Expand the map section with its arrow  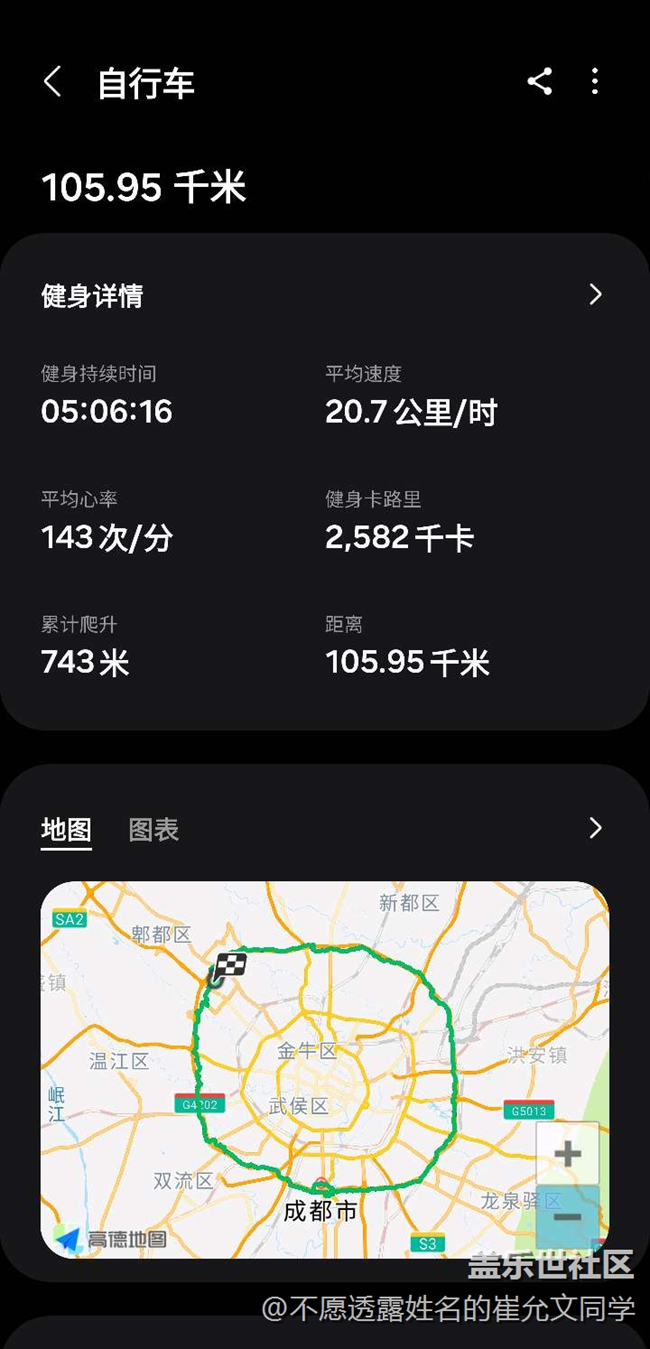tap(595, 828)
